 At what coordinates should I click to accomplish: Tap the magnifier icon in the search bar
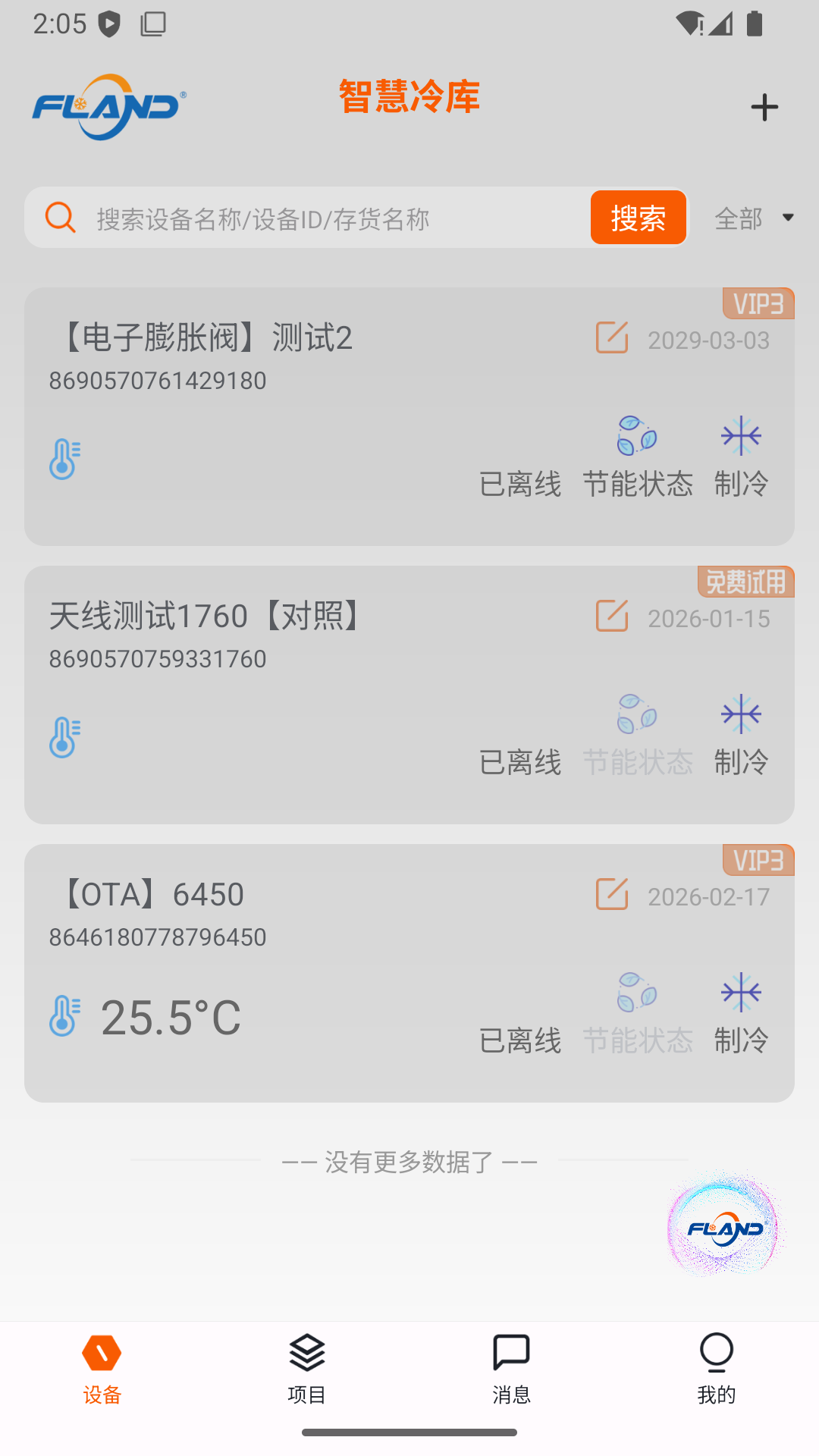coord(60,218)
